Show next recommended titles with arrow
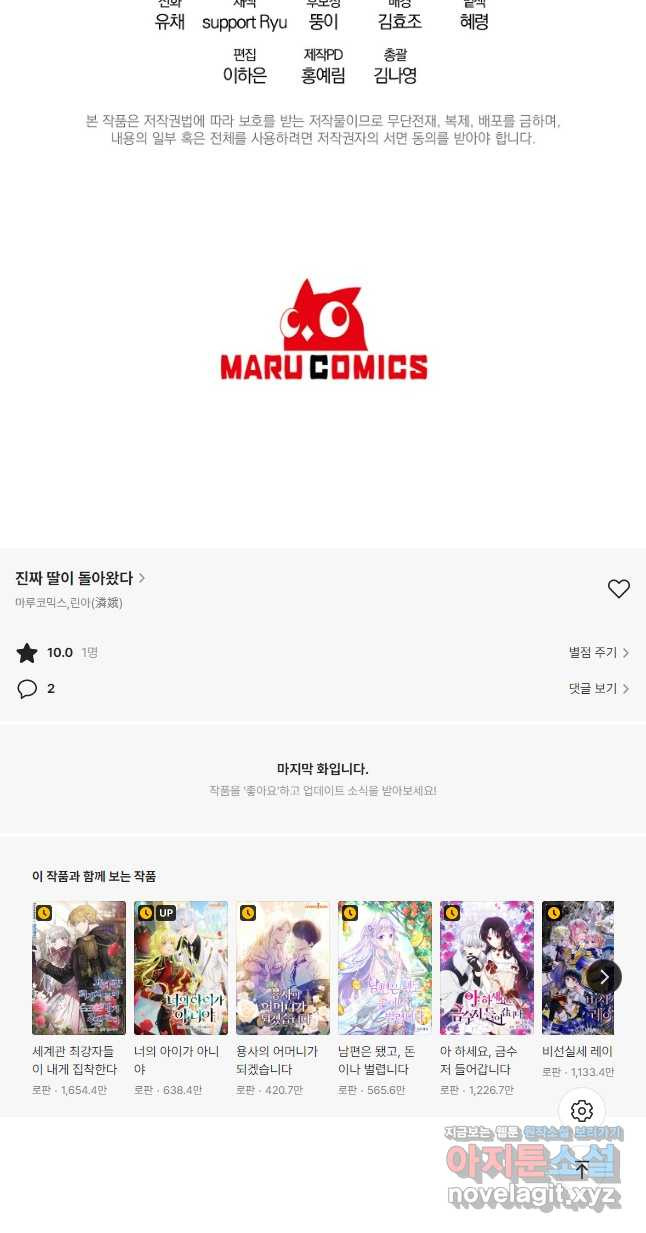Screen dimensions: 646x1233 [603, 977]
